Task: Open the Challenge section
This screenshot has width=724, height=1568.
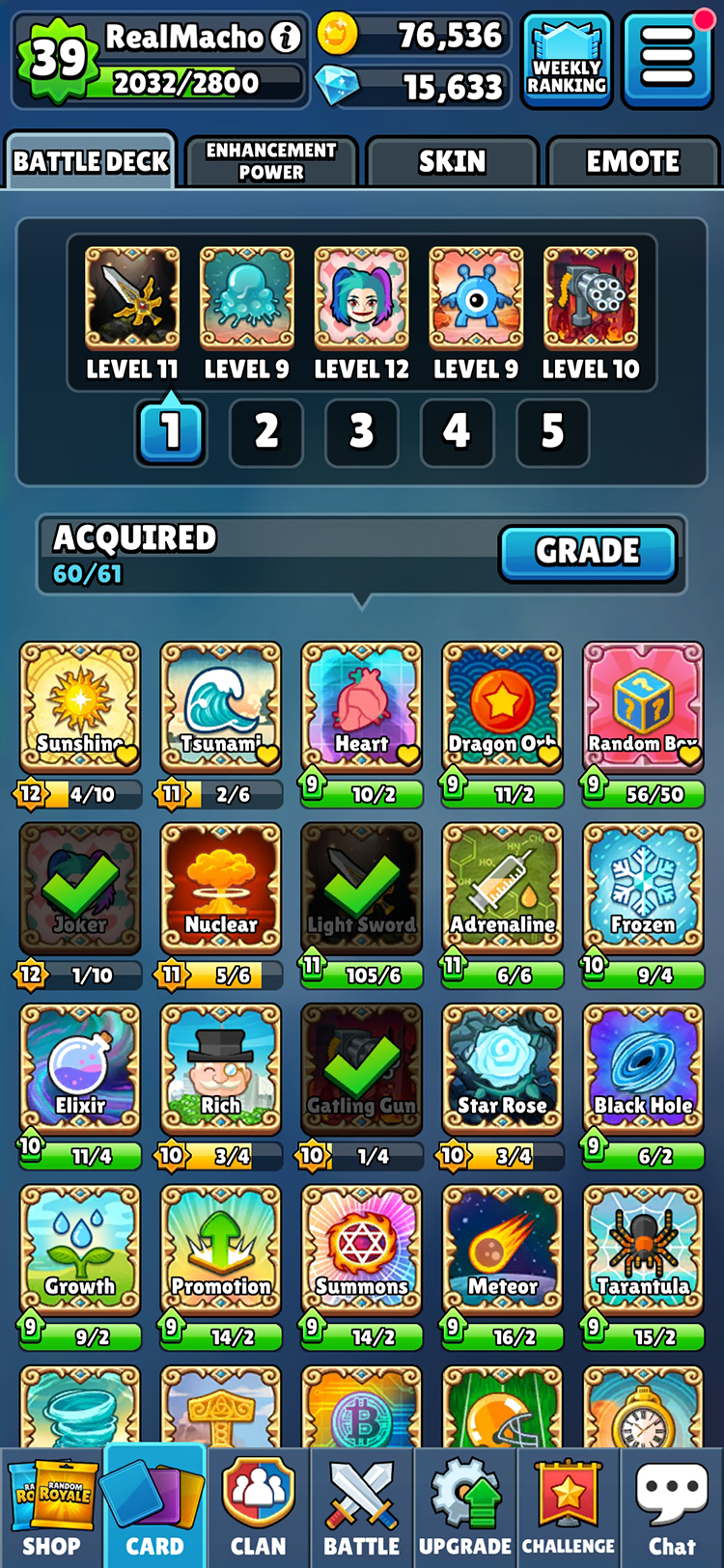Action: tap(569, 1509)
